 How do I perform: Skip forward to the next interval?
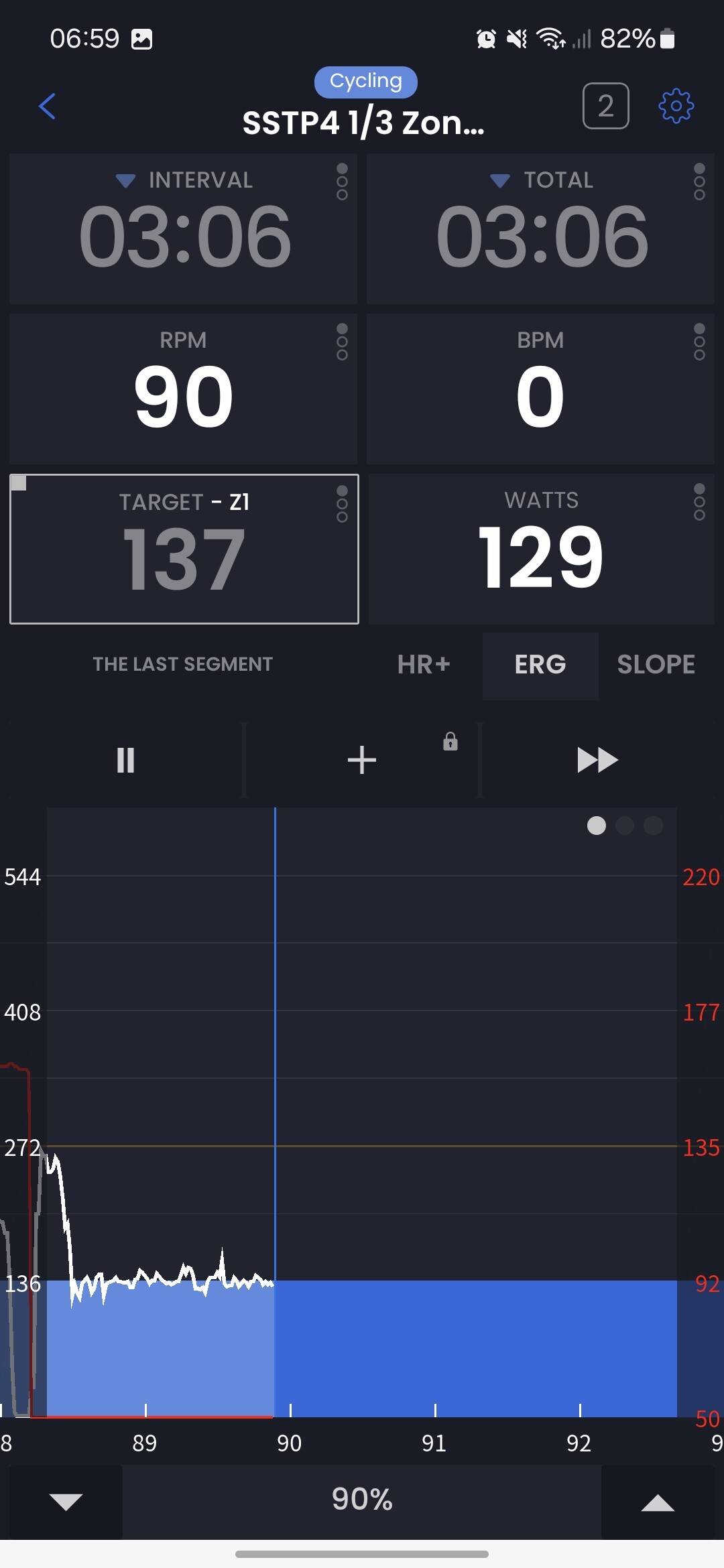pyautogui.click(x=597, y=760)
